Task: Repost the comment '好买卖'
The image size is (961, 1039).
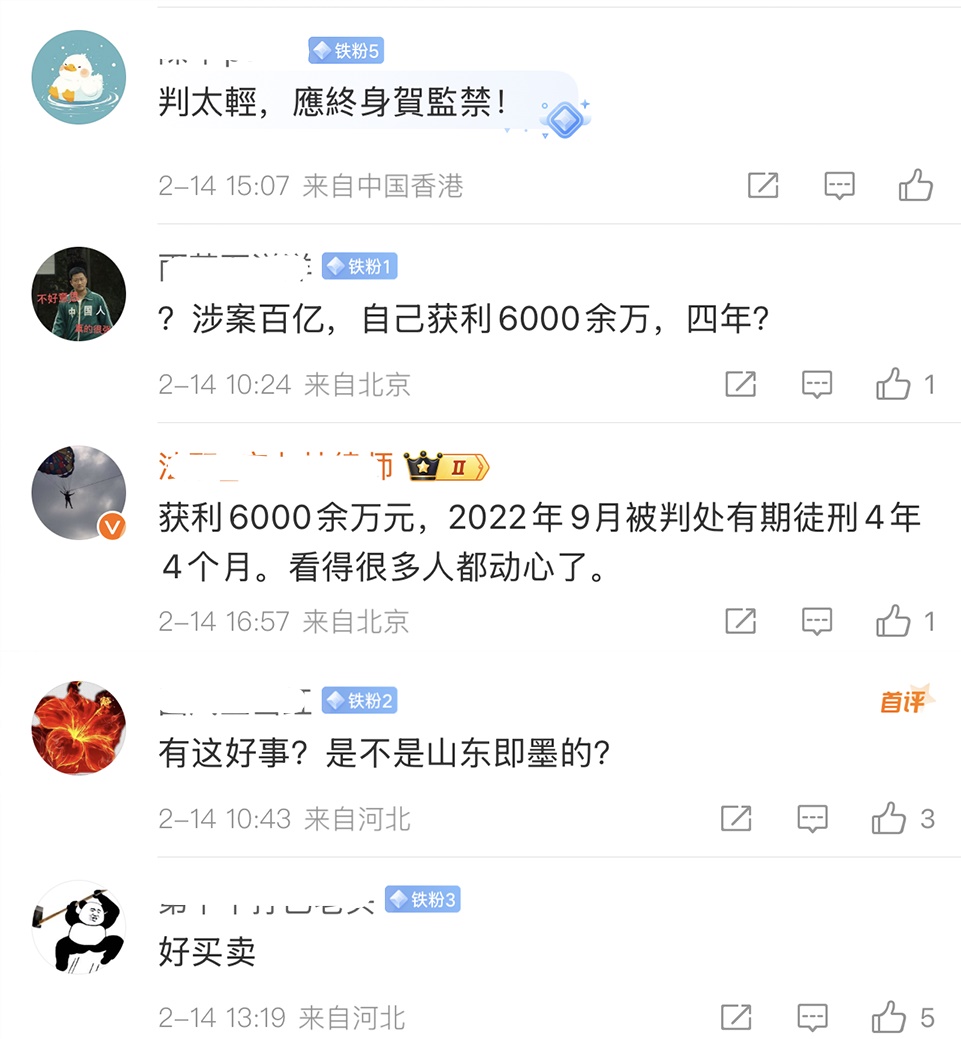Action: (x=736, y=1018)
